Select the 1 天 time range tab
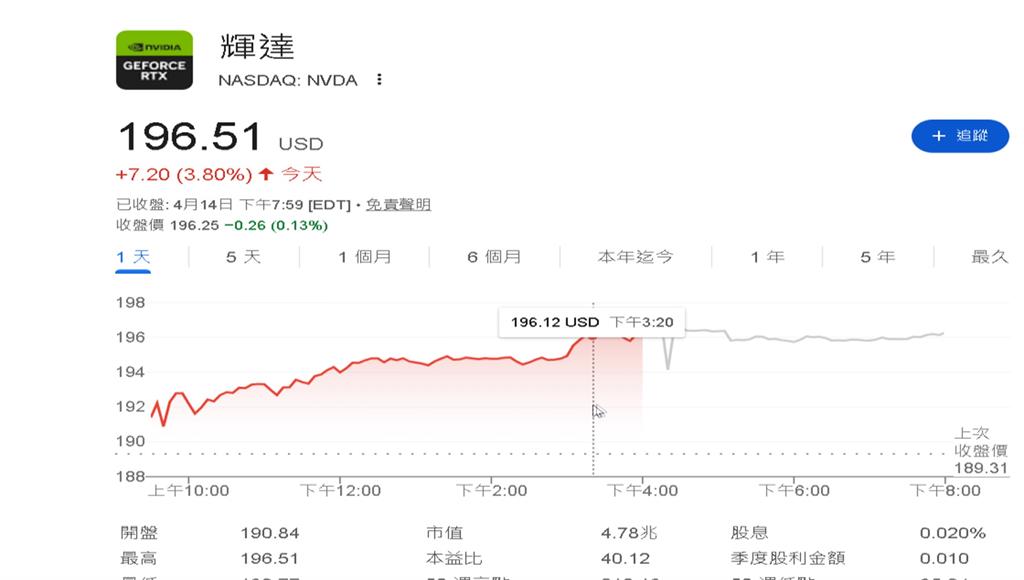The width and height of the screenshot is (1024, 580). click(x=133, y=257)
